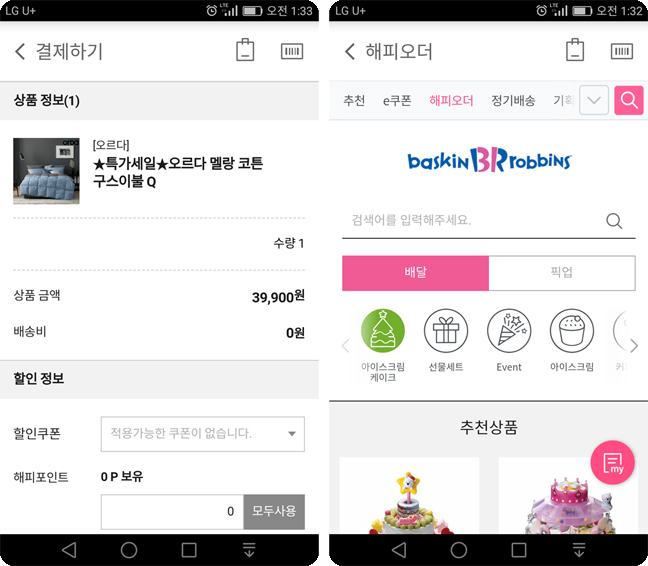The height and width of the screenshot is (566, 648).
Task: Tap the 해피포인트 amount input field
Action: coord(171,511)
